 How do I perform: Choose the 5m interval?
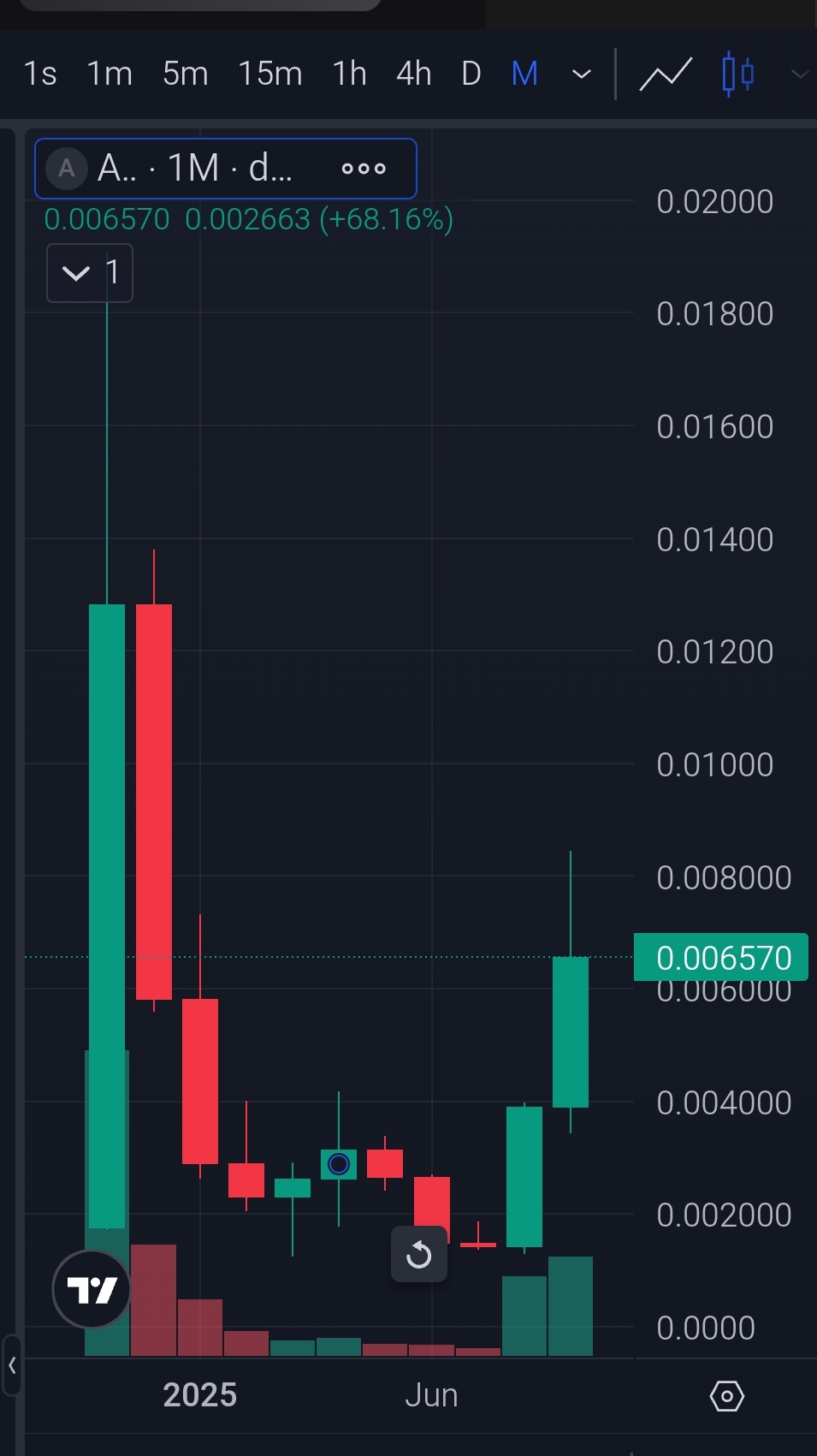(x=186, y=74)
